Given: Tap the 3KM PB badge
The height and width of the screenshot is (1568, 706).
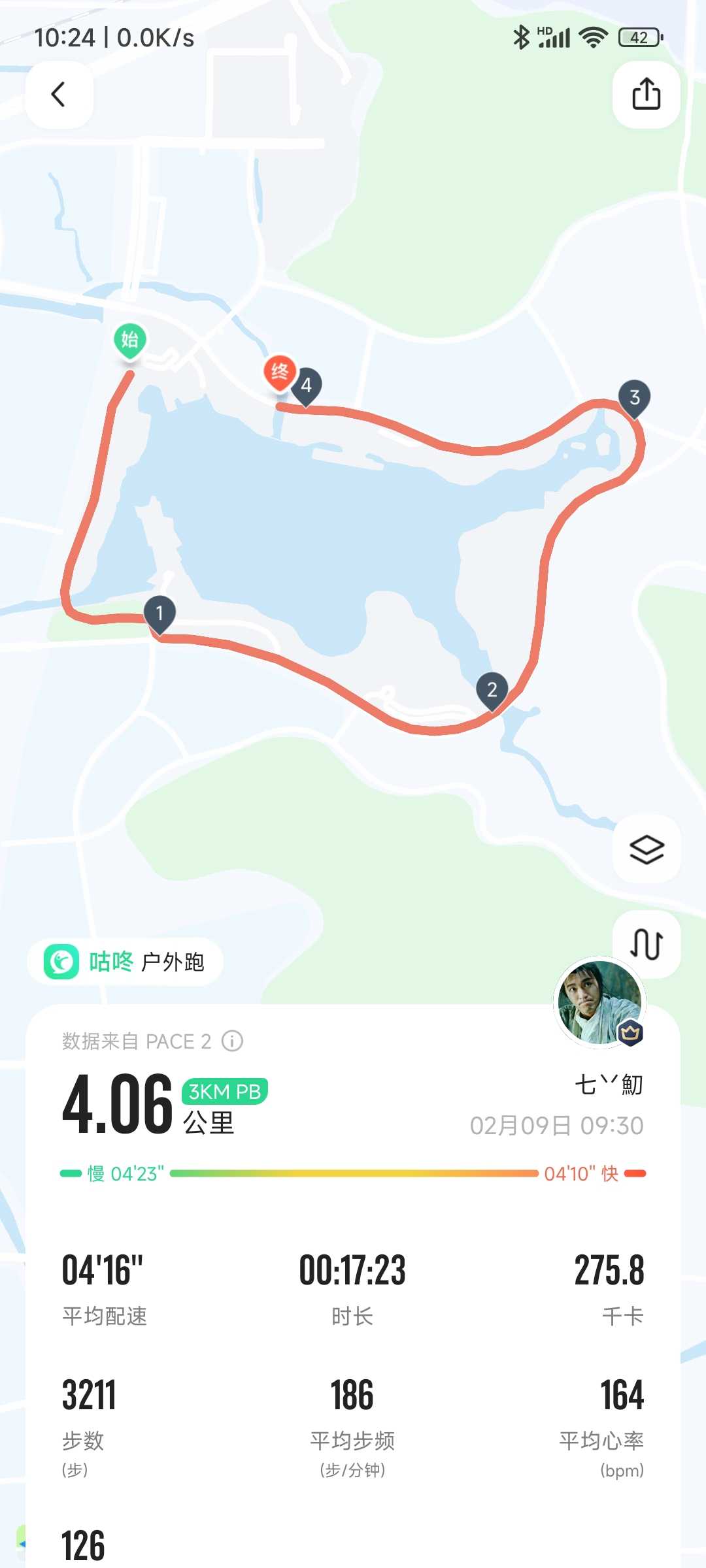Looking at the screenshot, I should click(x=225, y=1091).
